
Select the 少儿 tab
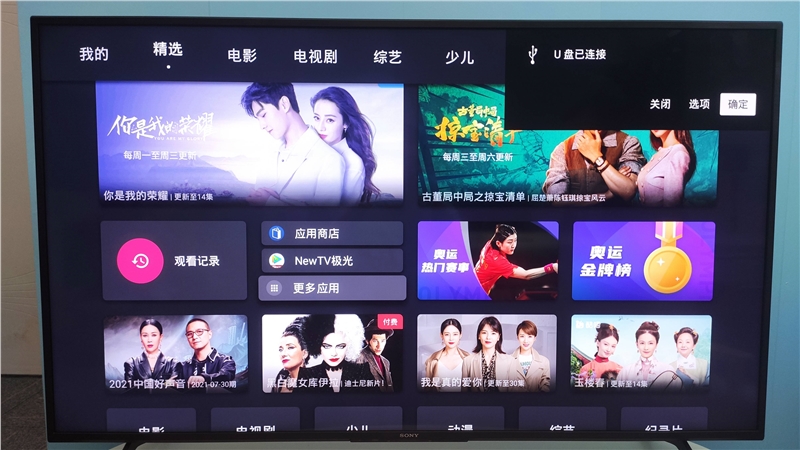(x=459, y=57)
